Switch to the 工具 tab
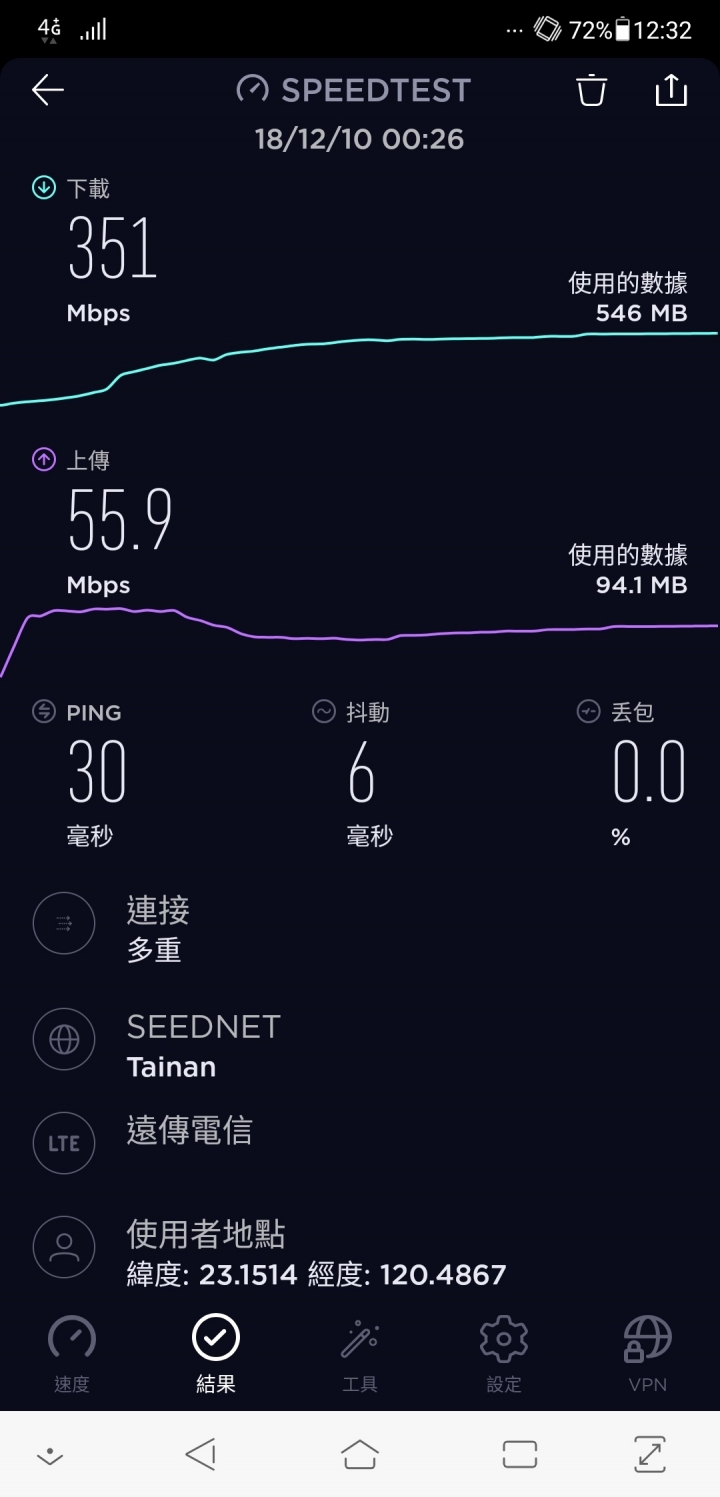 pos(360,1355)
